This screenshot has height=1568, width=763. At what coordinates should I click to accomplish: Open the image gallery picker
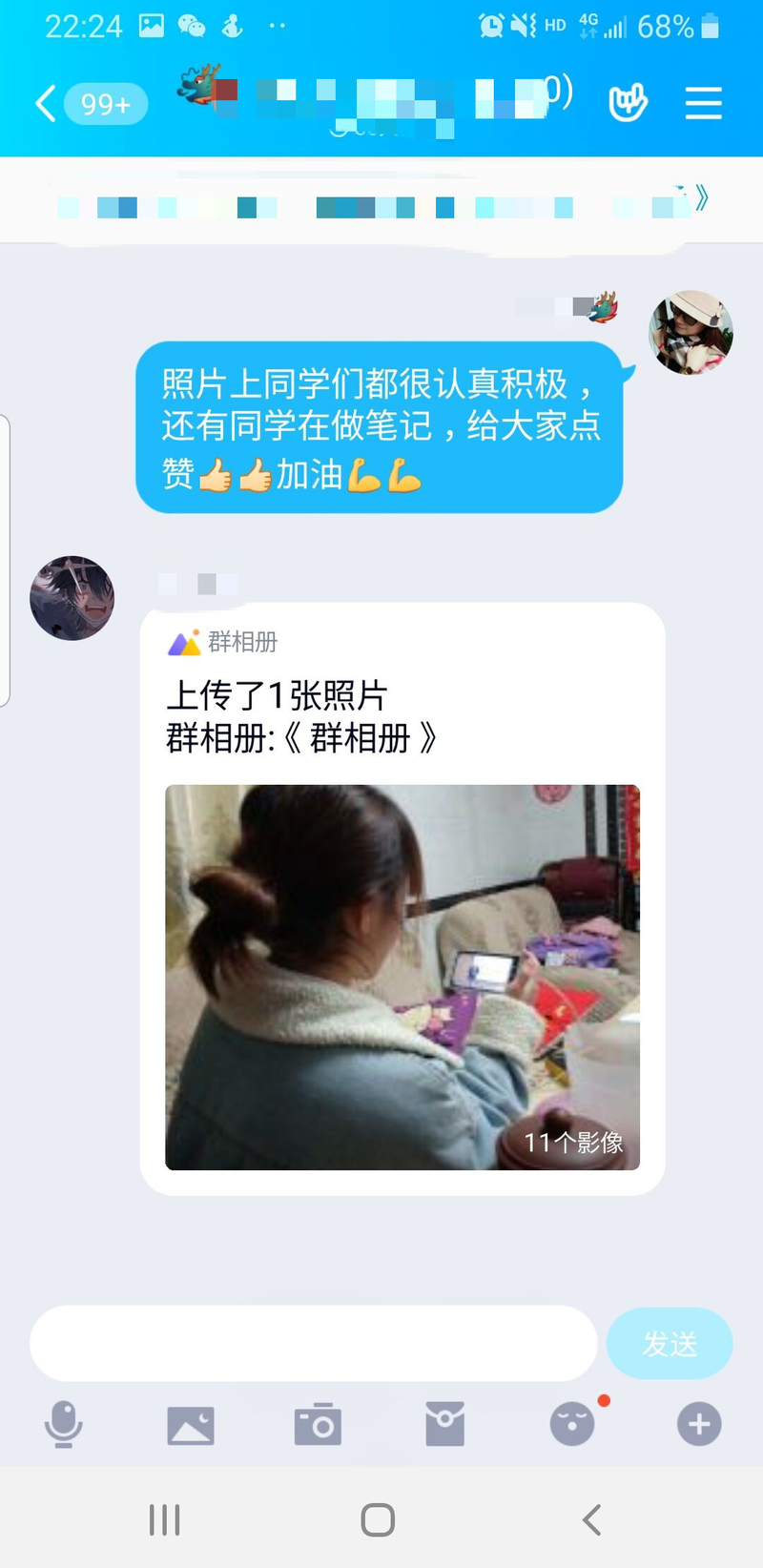(x=191, y=1425)
